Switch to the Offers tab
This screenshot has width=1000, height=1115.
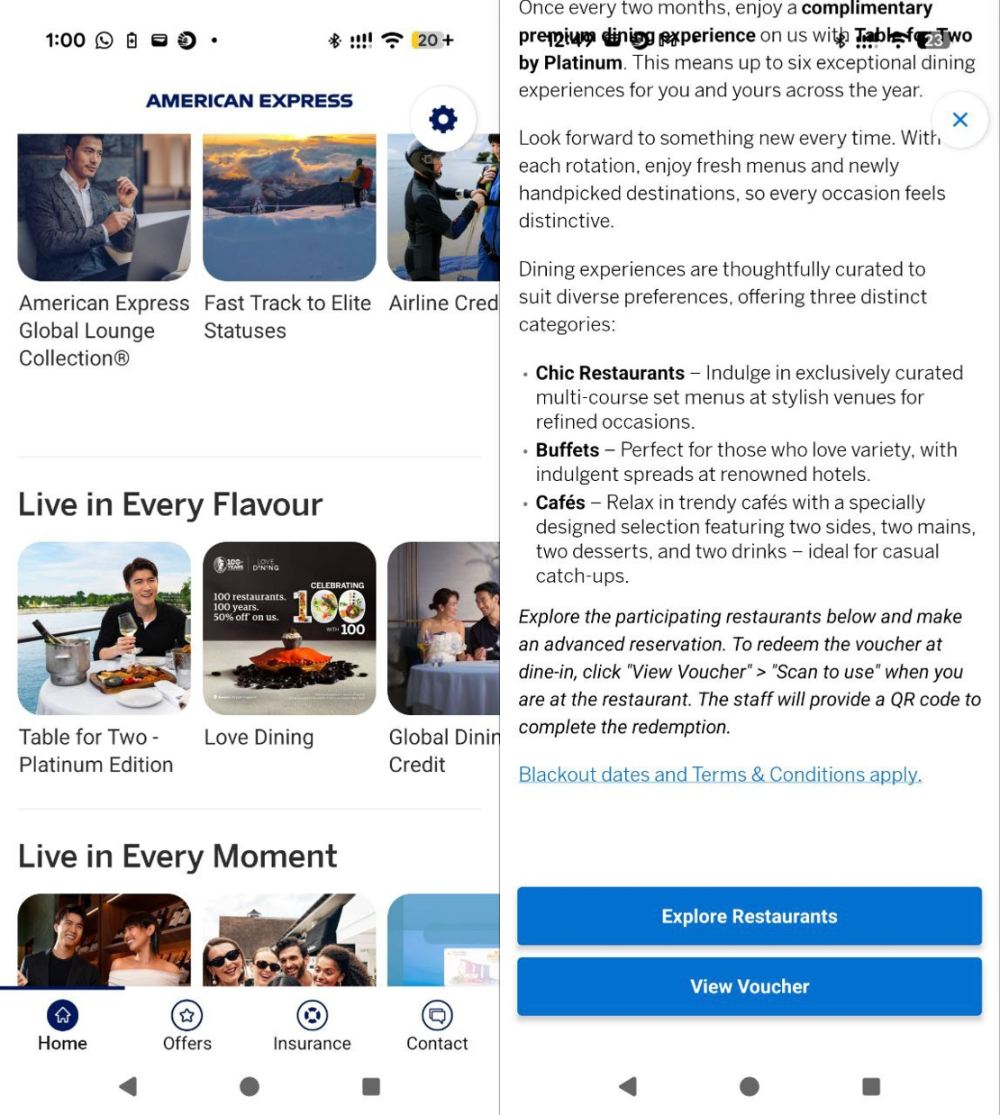pyautogui.click(x=187, y=1027)
